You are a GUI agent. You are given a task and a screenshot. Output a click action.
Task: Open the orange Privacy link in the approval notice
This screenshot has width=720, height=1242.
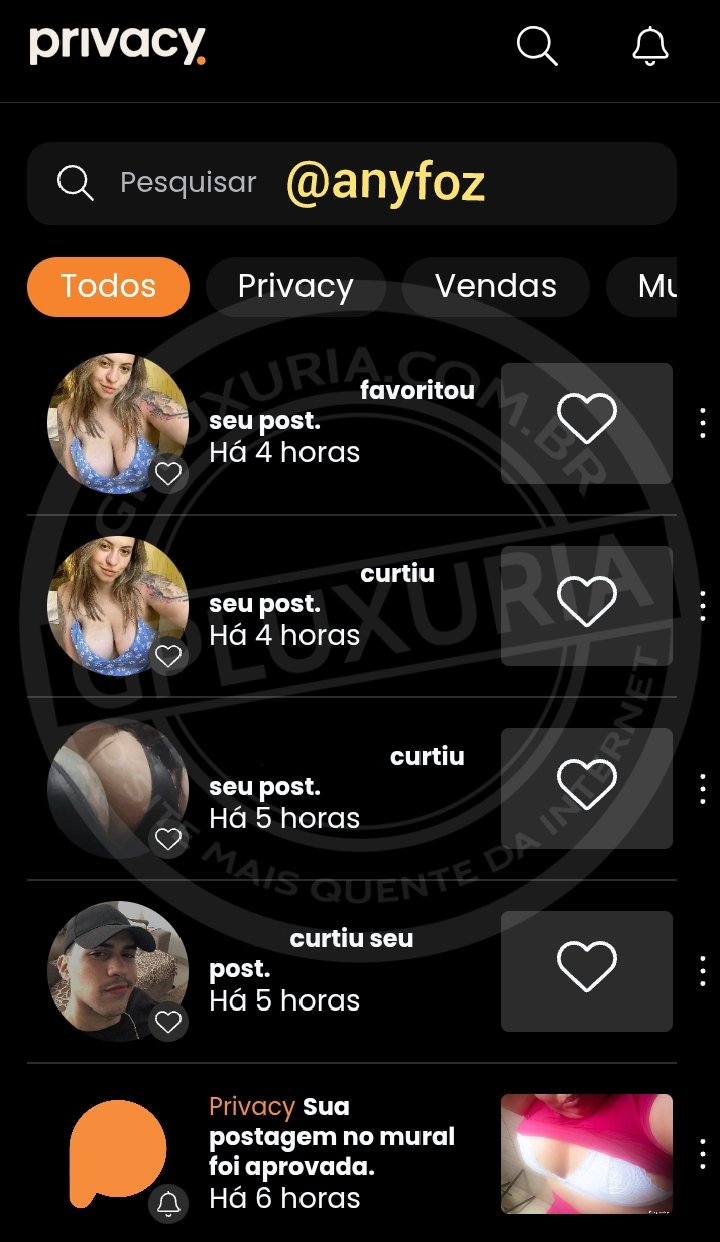pos(251,1107)
